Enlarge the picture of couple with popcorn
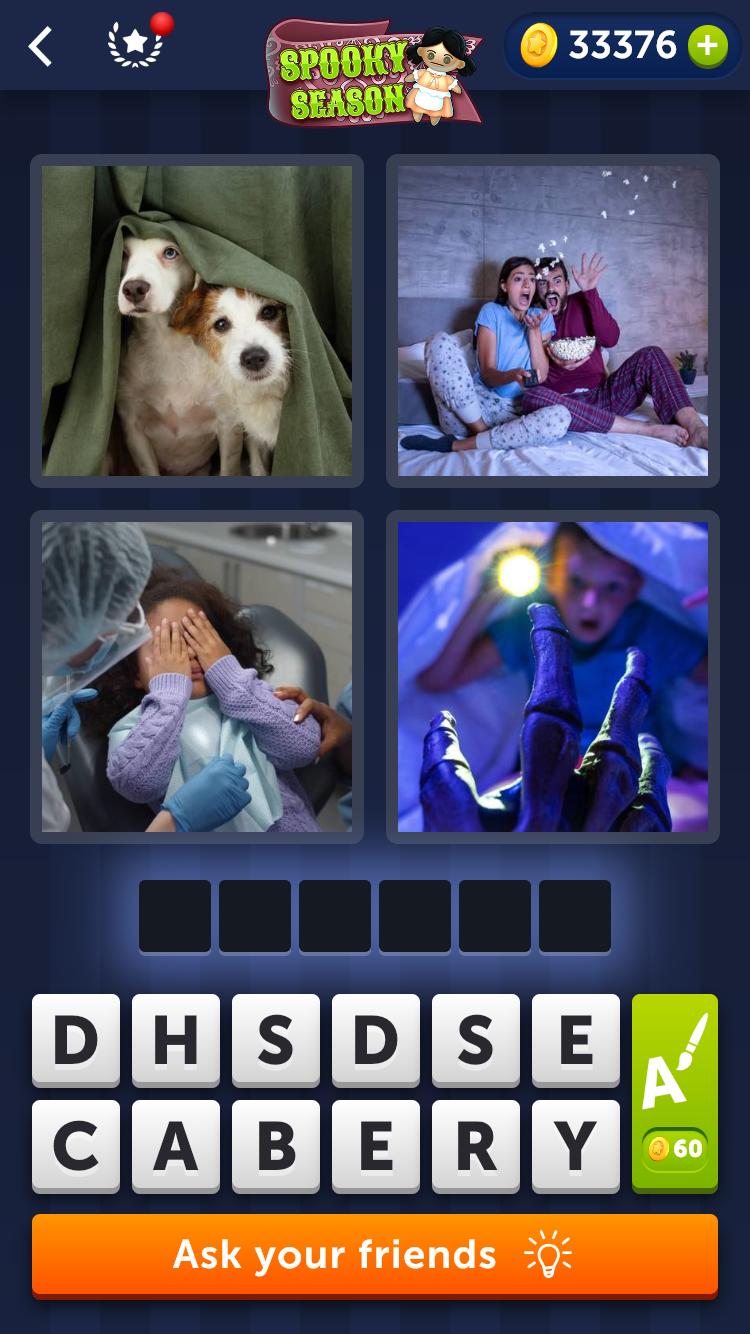The image size is (750, 1334). pos(553,321)
